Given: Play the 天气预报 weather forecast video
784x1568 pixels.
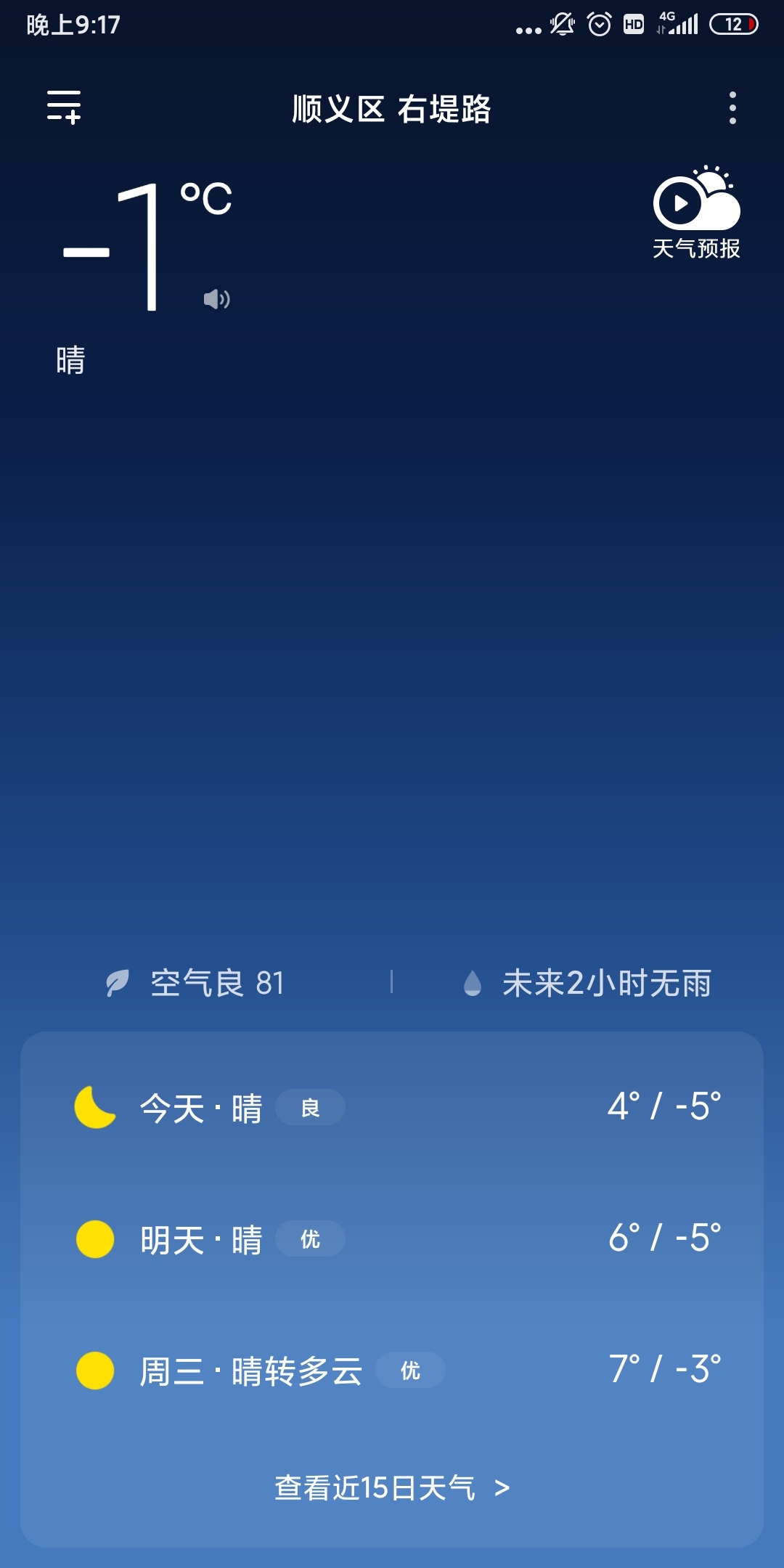Looking at the screenshot, I should click(x=696, y=213).
